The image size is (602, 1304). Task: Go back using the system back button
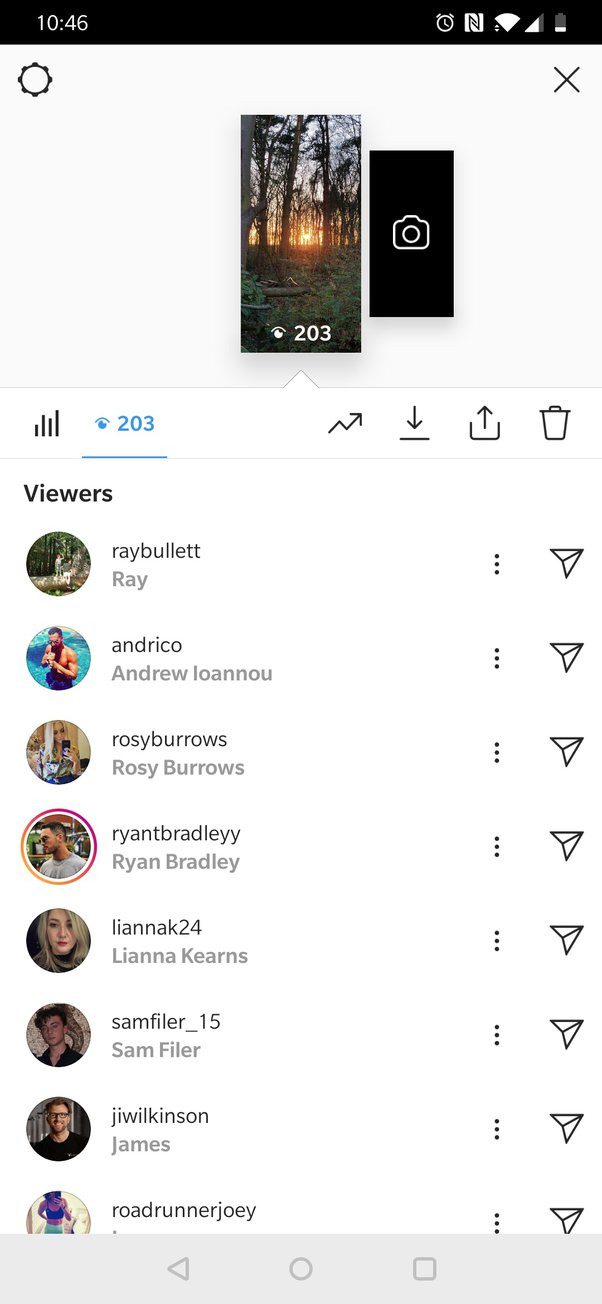coord(178,1269)
